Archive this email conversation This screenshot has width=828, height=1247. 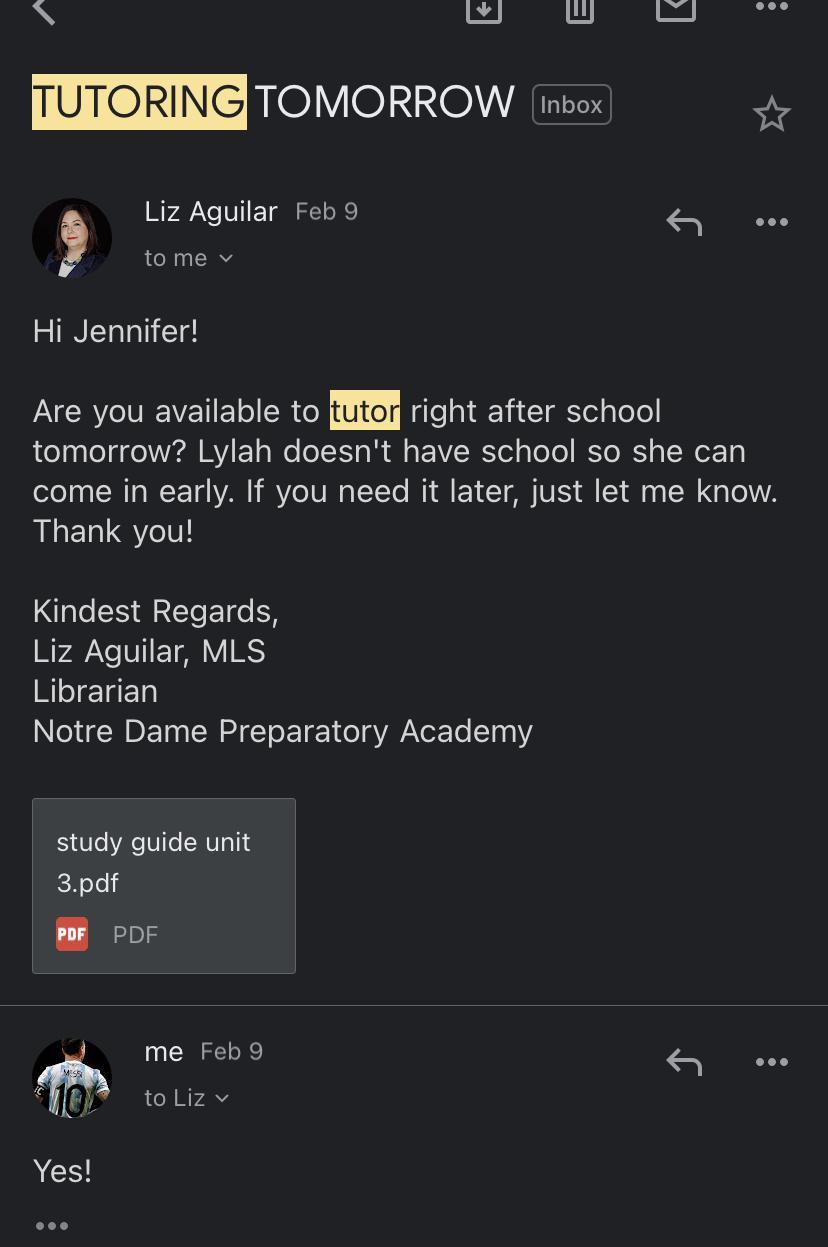coord(484,10)
